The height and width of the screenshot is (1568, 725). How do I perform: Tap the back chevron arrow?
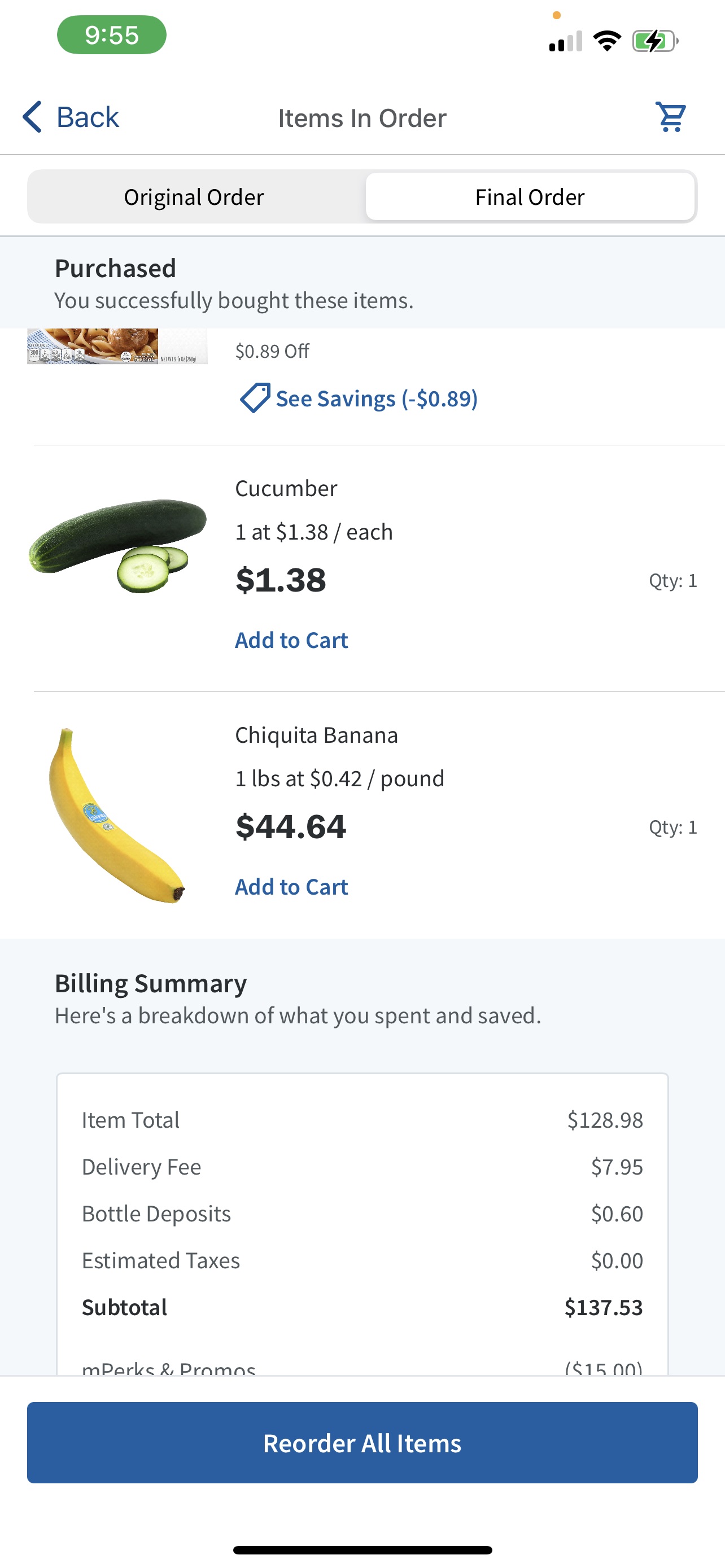(31, 116)
